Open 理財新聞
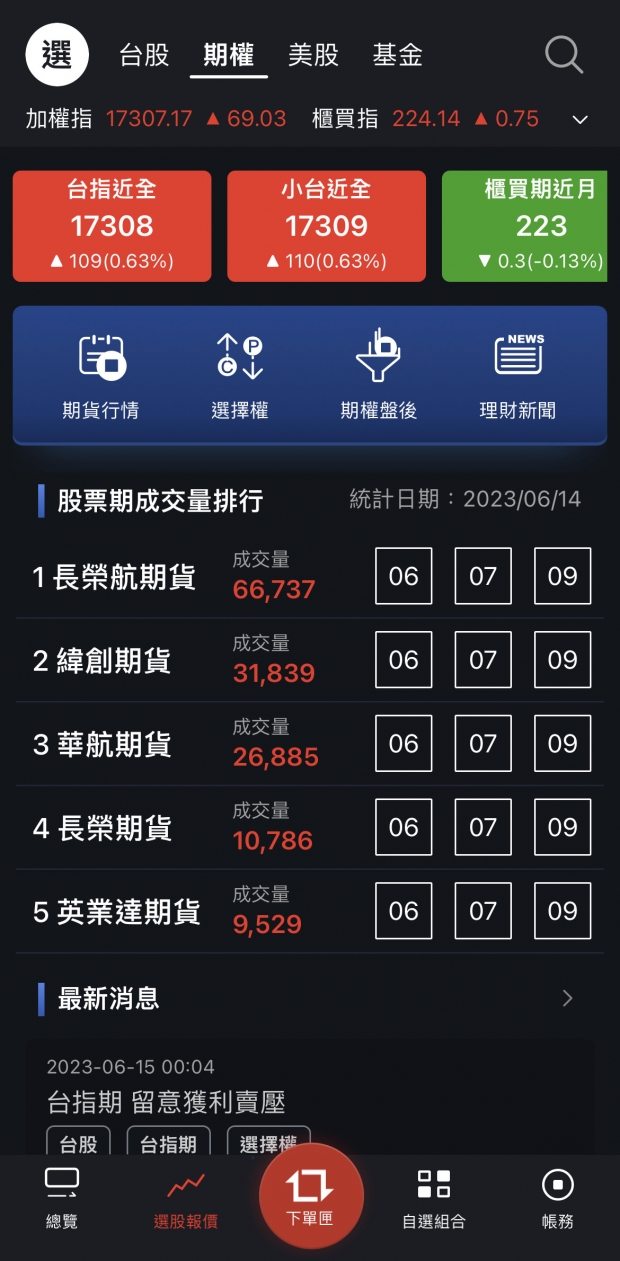The width and height of the screenshot is (620, 1261). 518,376
